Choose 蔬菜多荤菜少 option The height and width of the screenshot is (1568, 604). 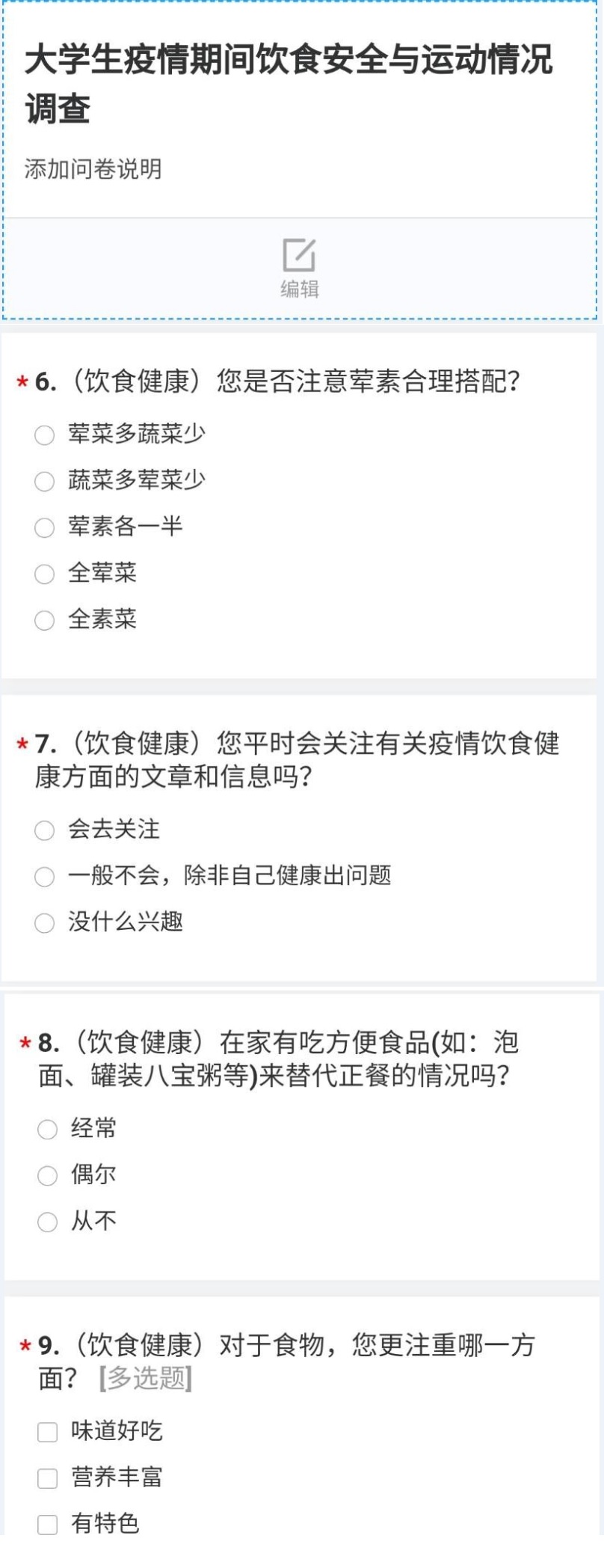tap(45, 481)
